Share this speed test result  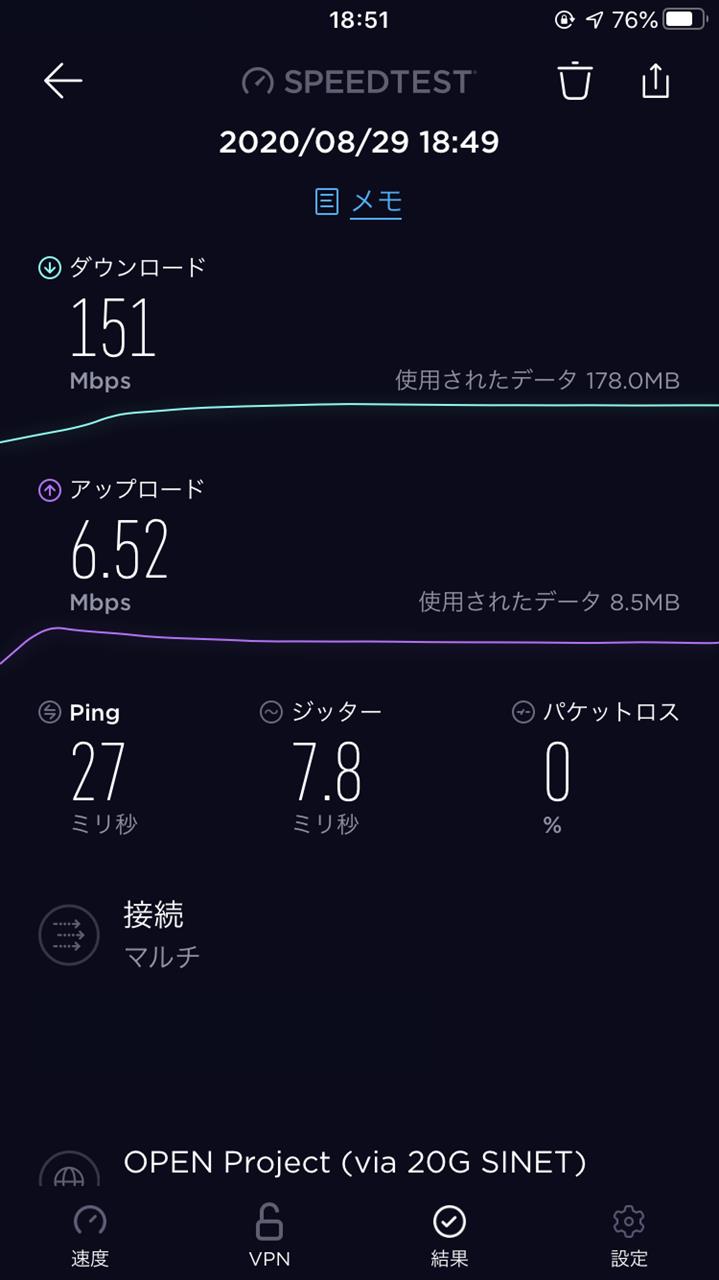coord(655,80)
